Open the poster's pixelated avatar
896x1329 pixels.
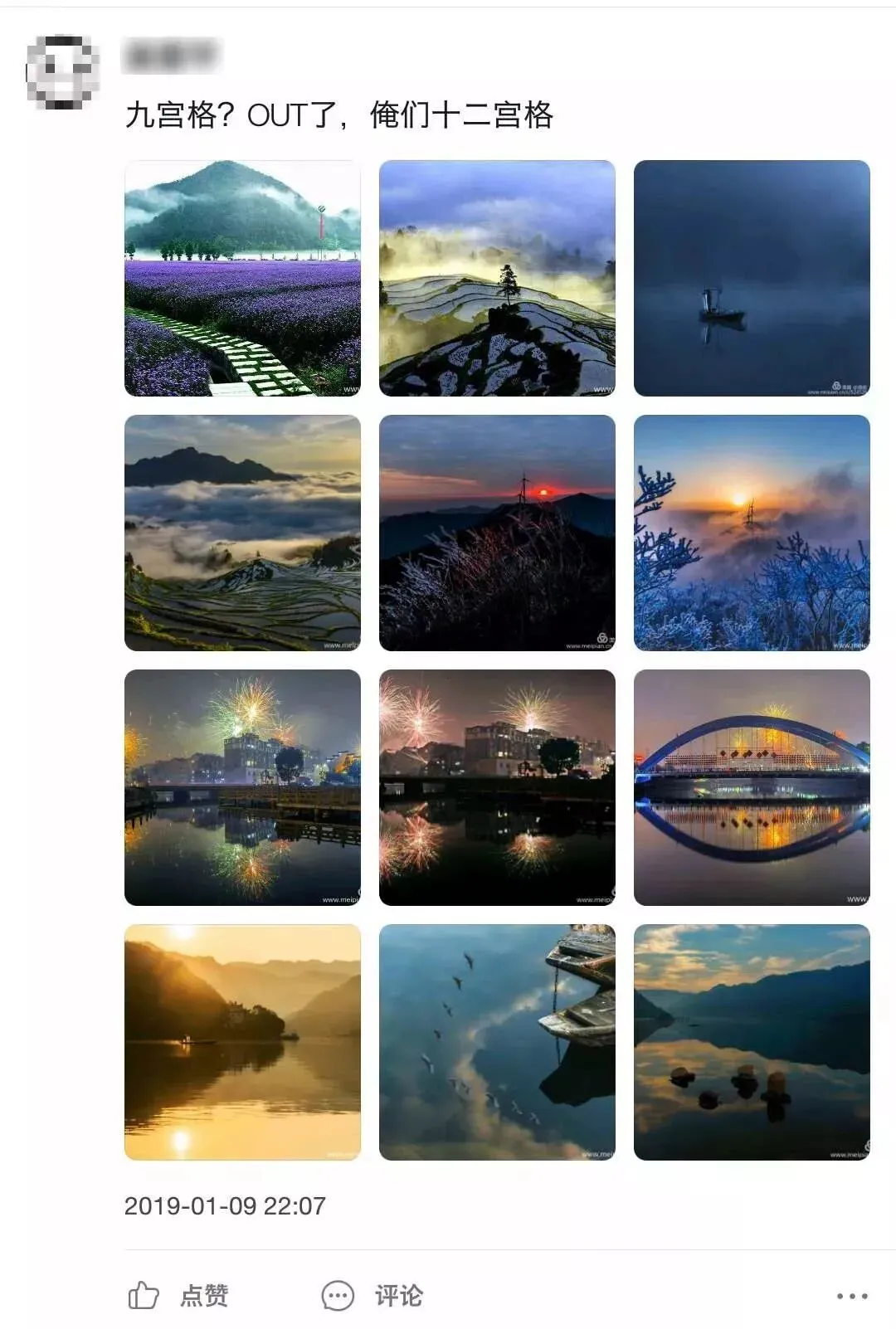(x=62, y=72)
